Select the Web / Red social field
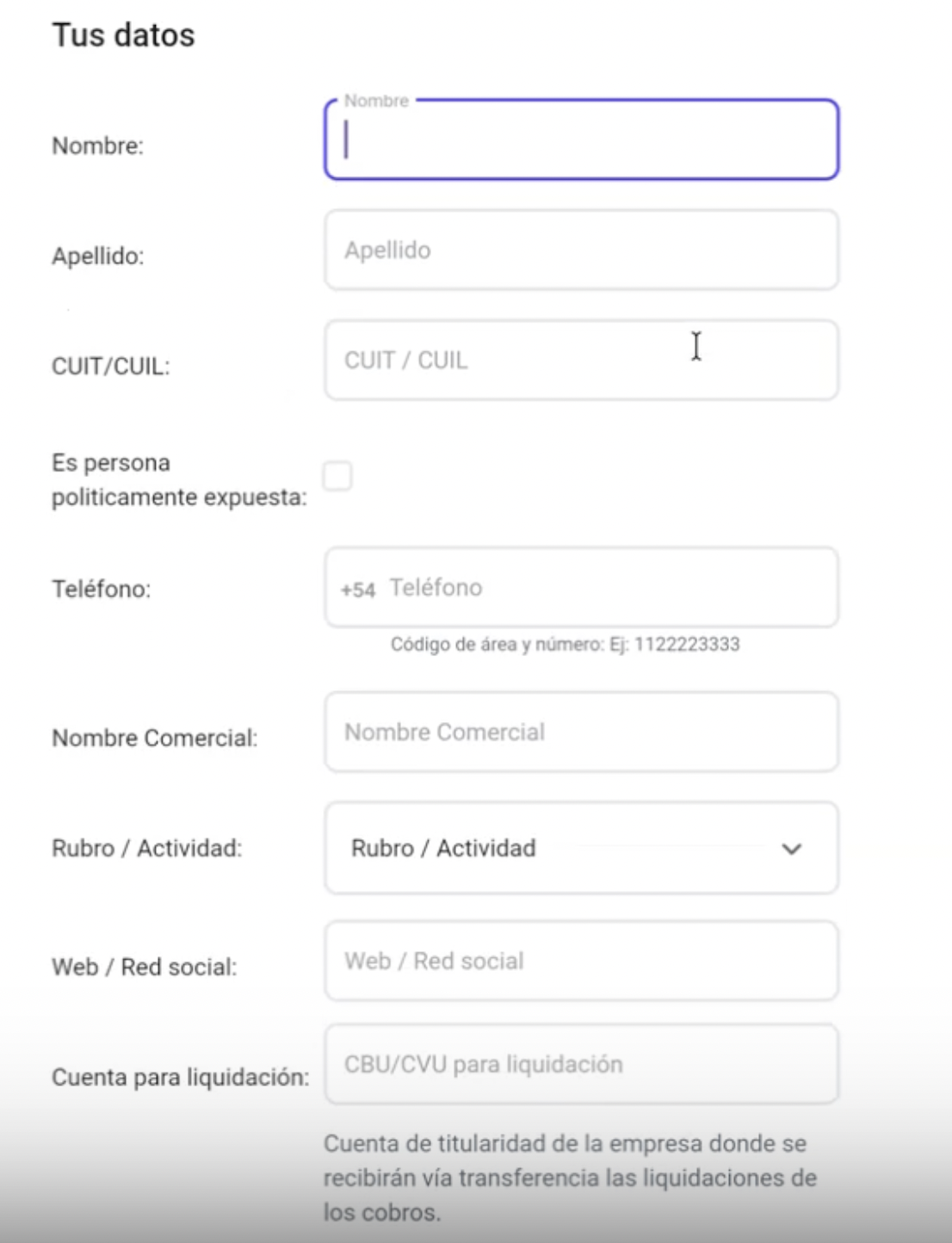The height and width of the screenshot is (1243, 952). [x=581, y=962]
